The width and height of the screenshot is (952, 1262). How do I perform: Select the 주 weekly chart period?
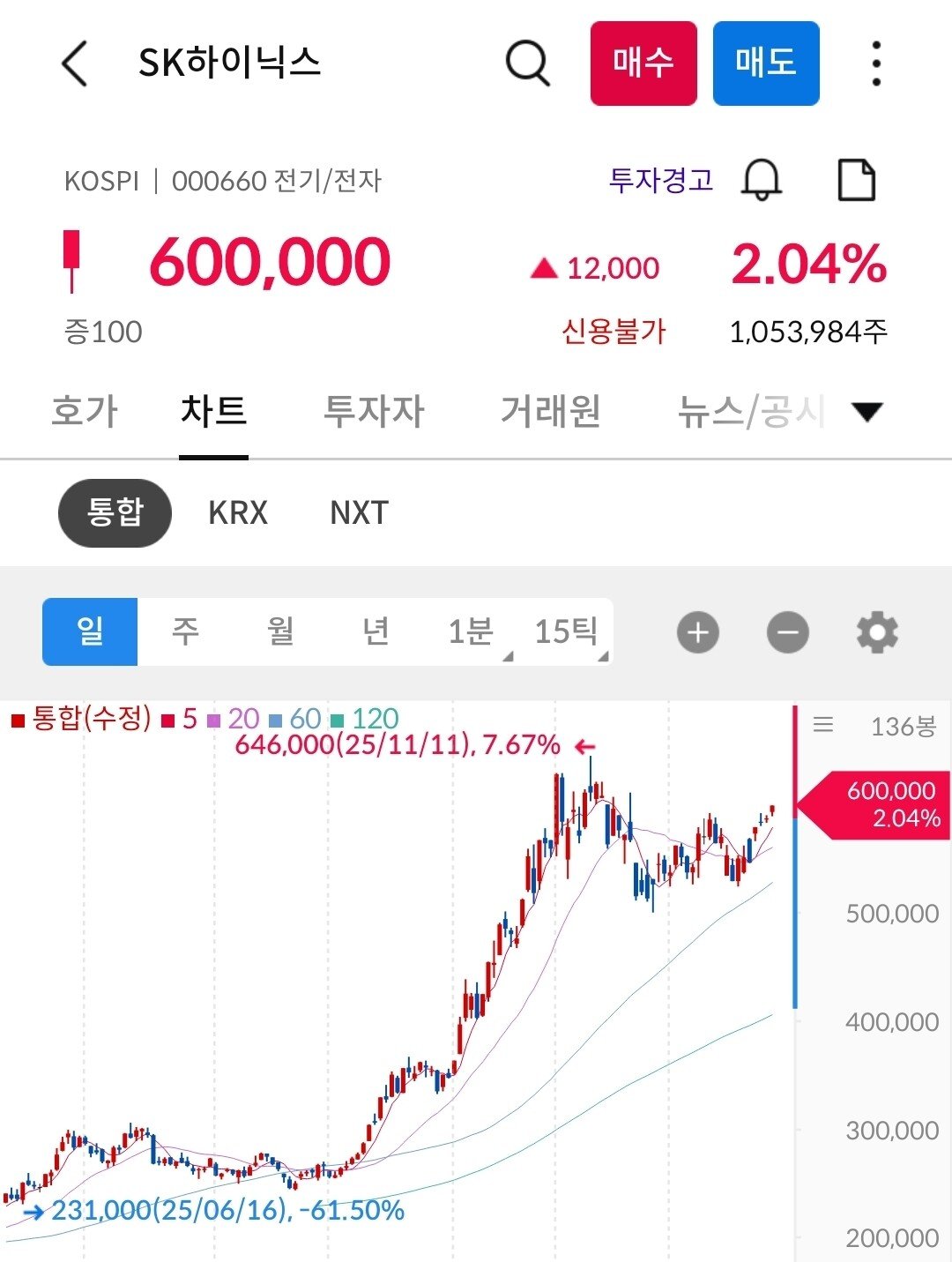tap(183, 631)
